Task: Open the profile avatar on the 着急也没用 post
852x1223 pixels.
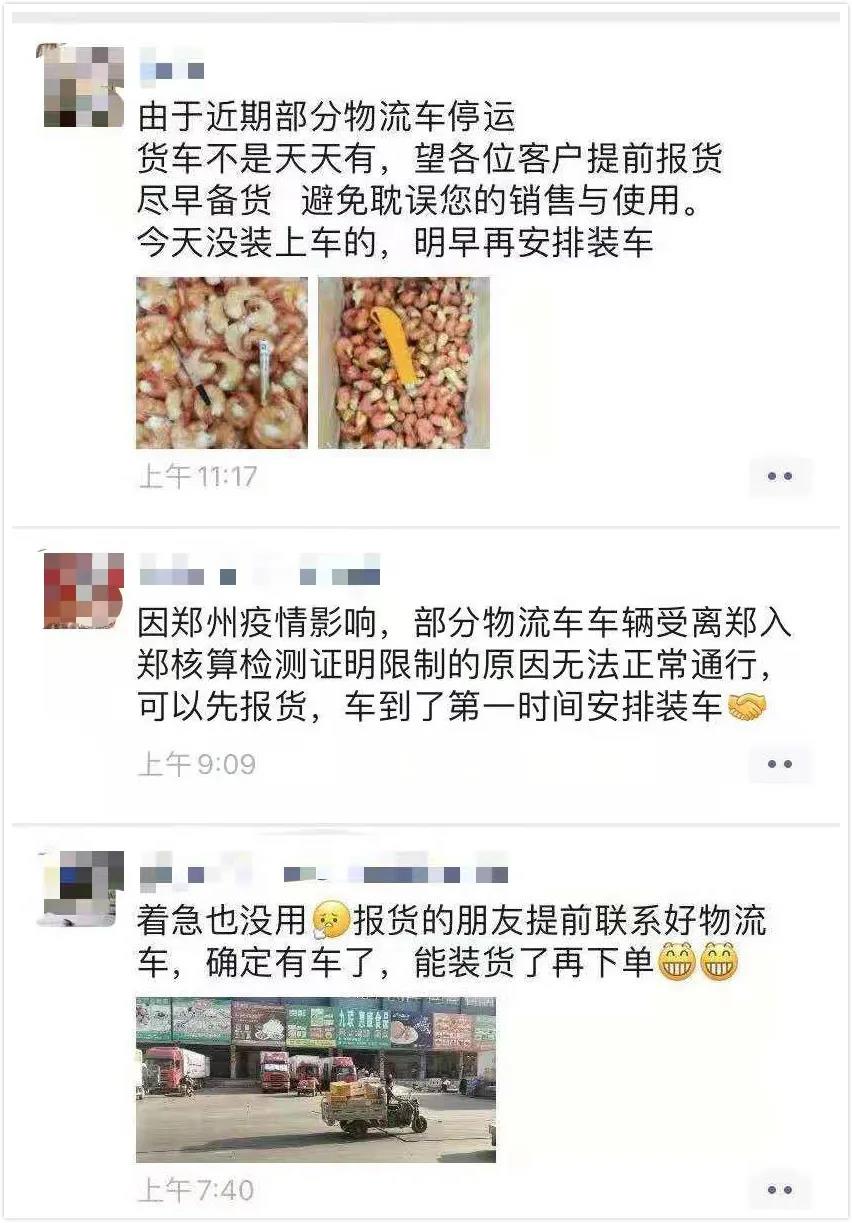Action: [83, 887]
